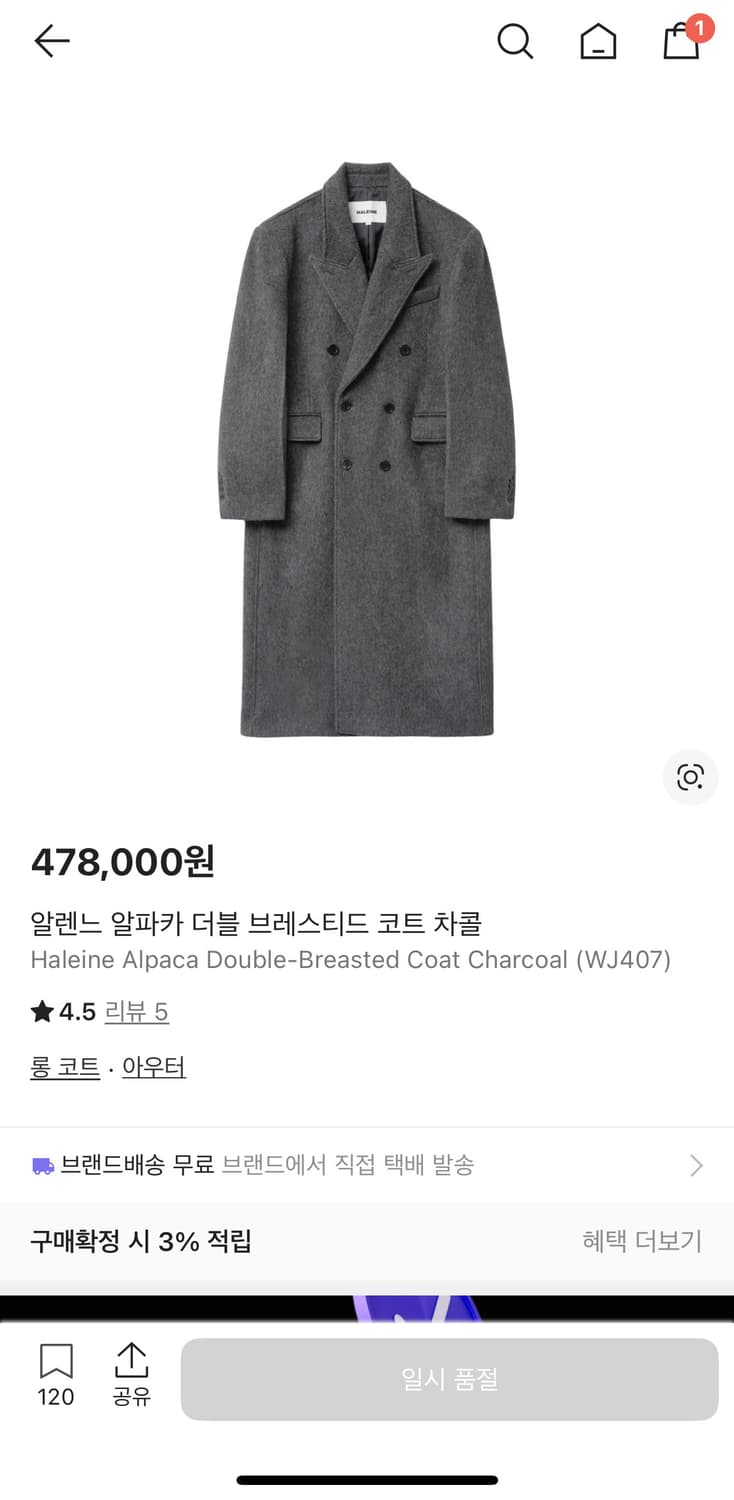Viewport: 734px width, 1500px height.
Task: Browse the 롱 코트 category
Action: coord(64,1066)
